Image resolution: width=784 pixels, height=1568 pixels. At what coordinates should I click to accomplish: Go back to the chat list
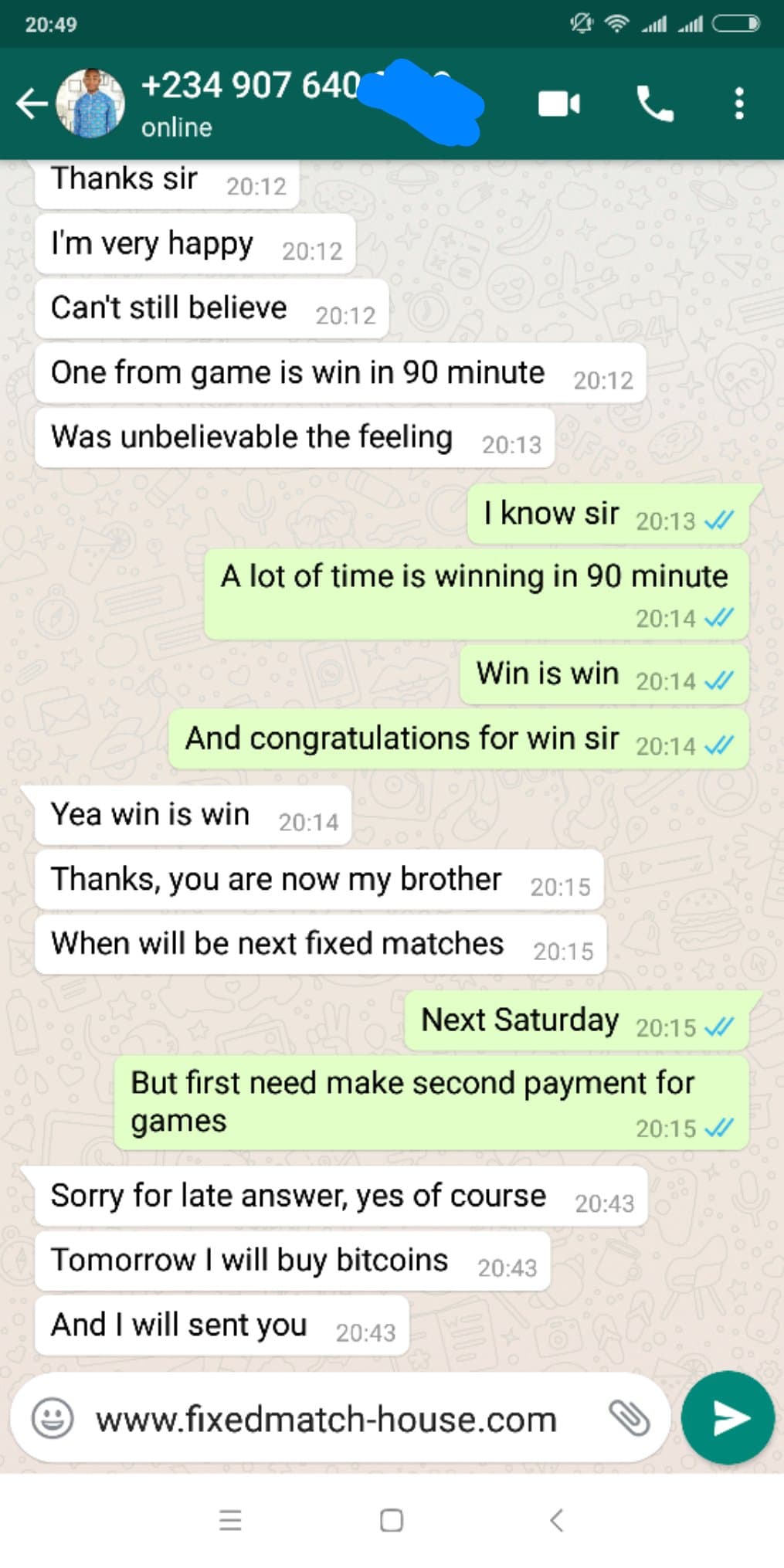(31, 104)
